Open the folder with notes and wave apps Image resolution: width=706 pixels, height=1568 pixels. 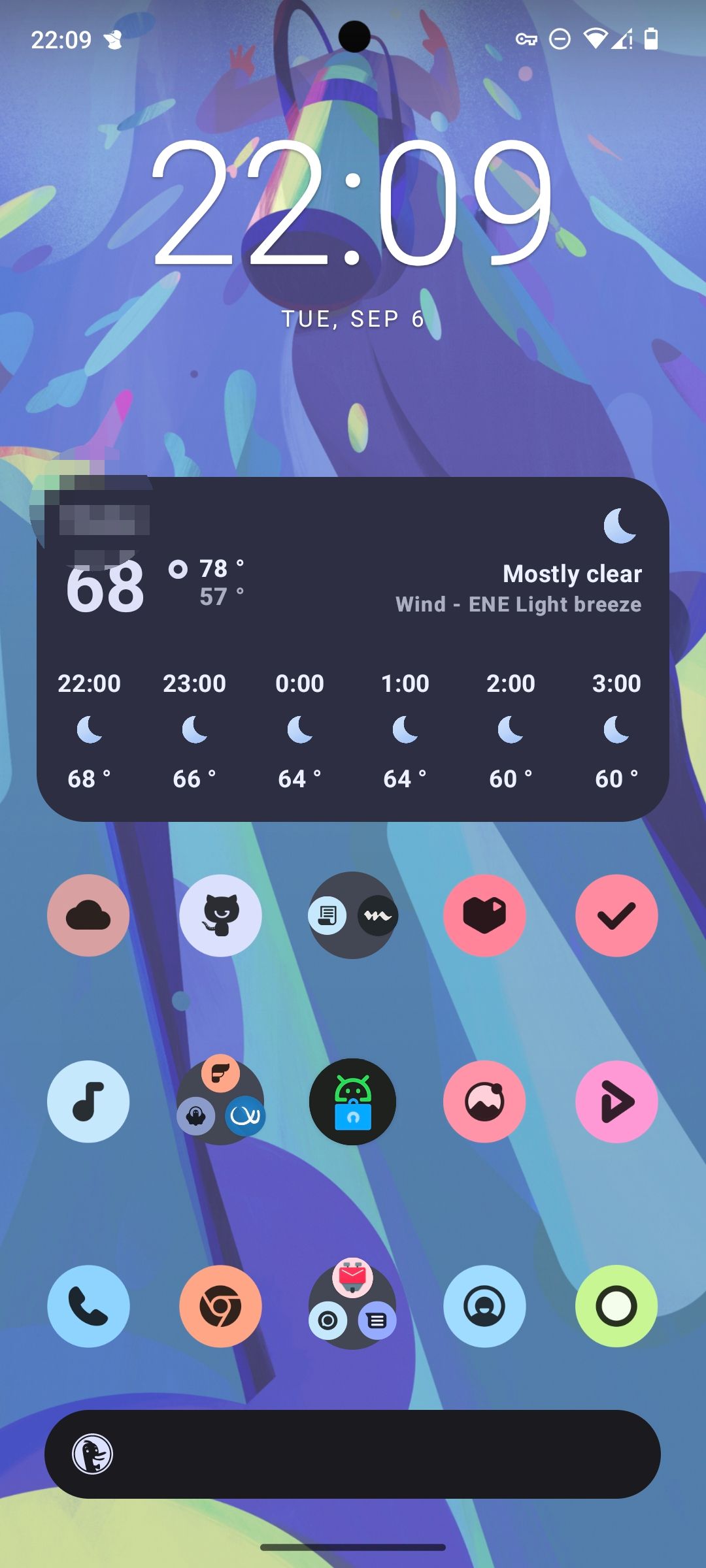tap(352, 915)
